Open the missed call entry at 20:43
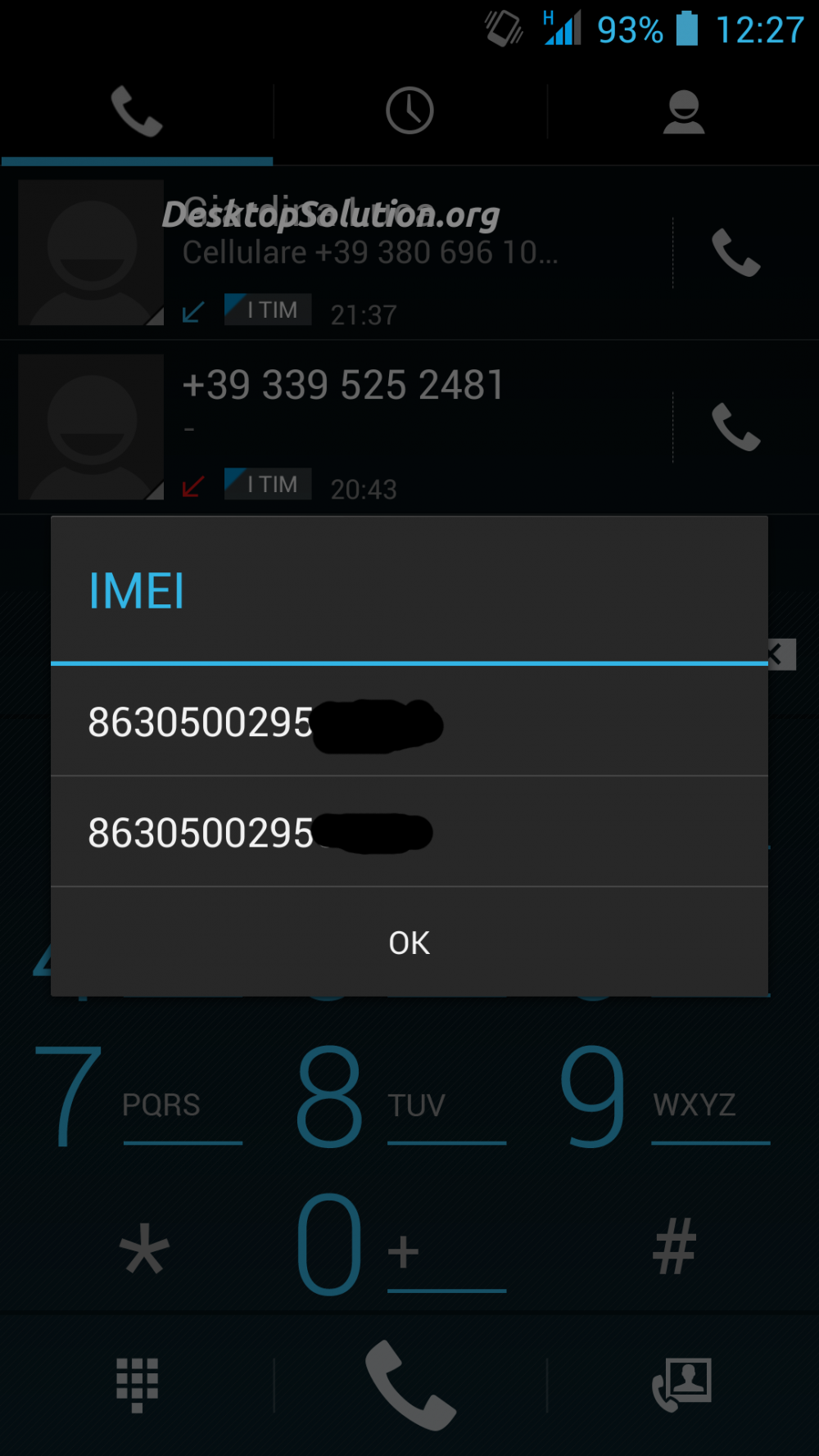The height and width of the screenshot is (1456, 819). click(x=369, y=427)
